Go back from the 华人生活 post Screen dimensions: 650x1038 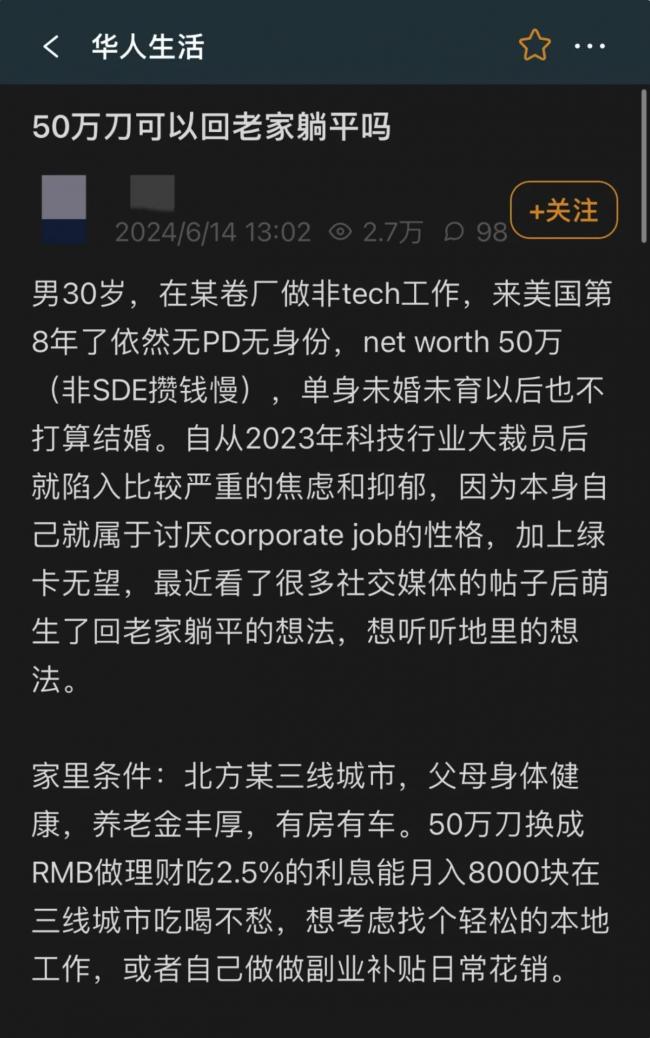tap(52, 46)
